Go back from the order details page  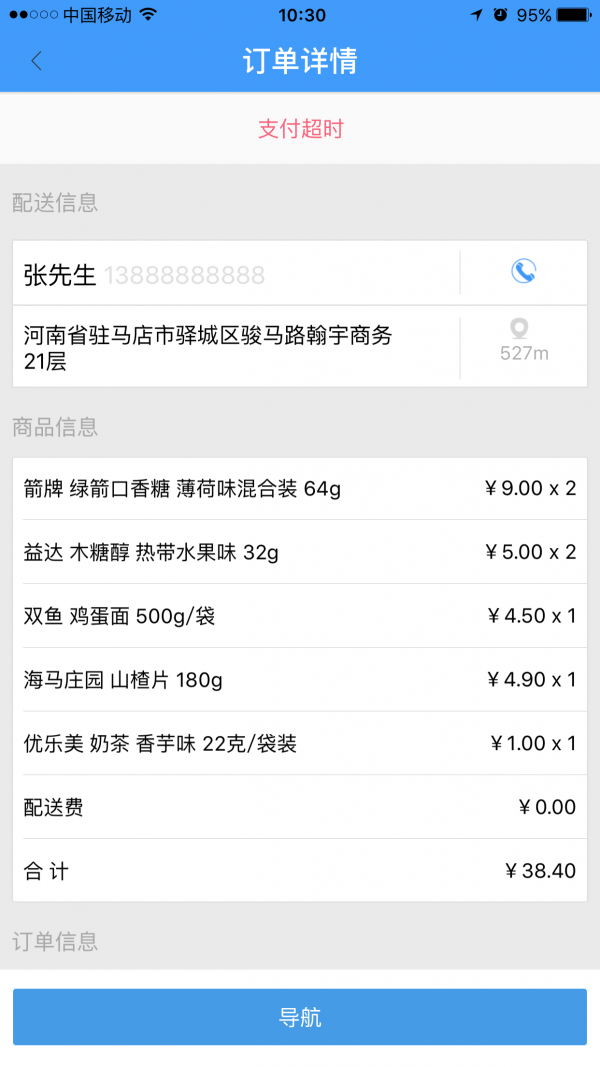coord(37,61)
